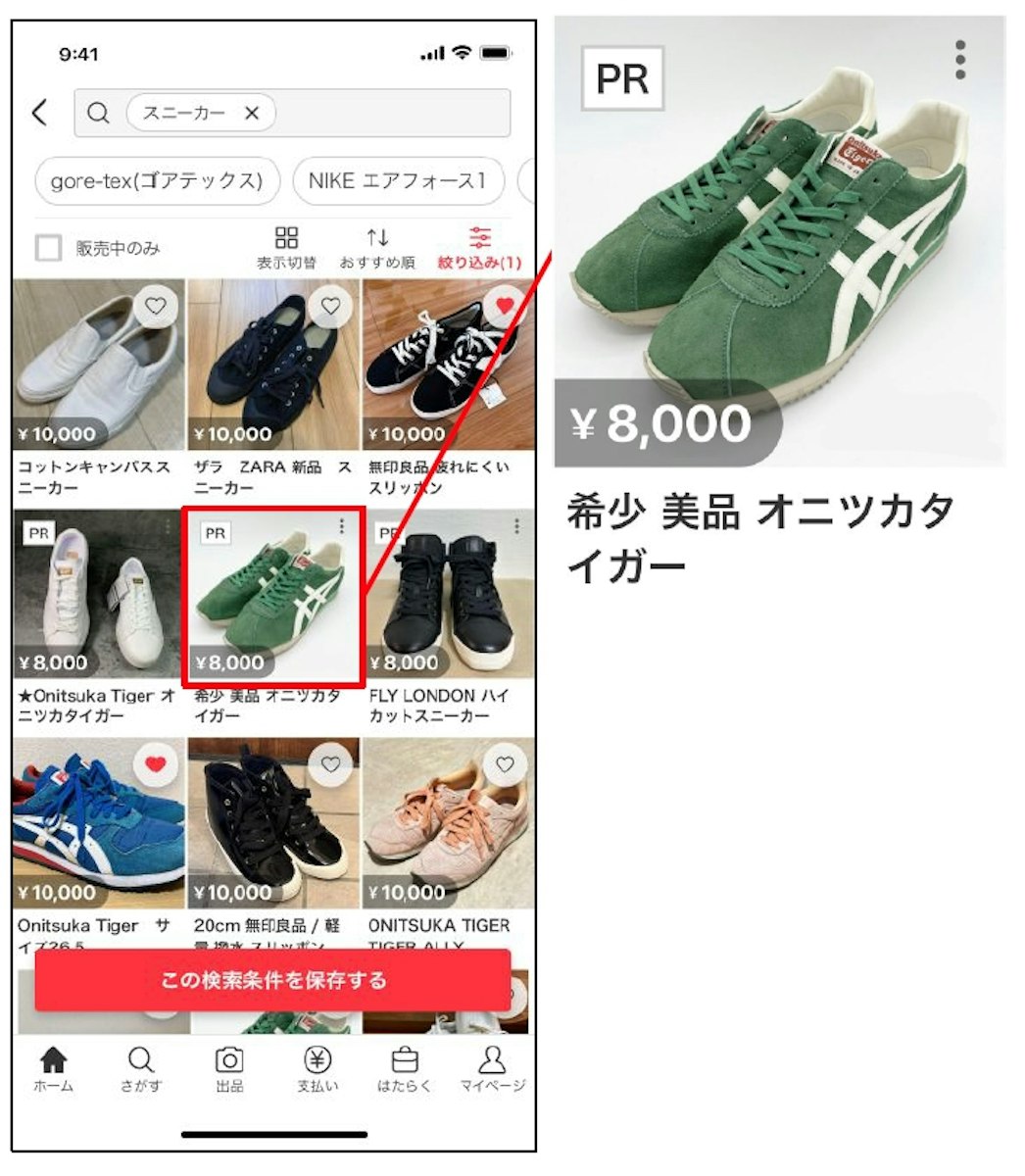Image resolution: width=1025 pixels, height=1176 pixels.
Task: Switch to the ホーム tab
Action: 53,1069
